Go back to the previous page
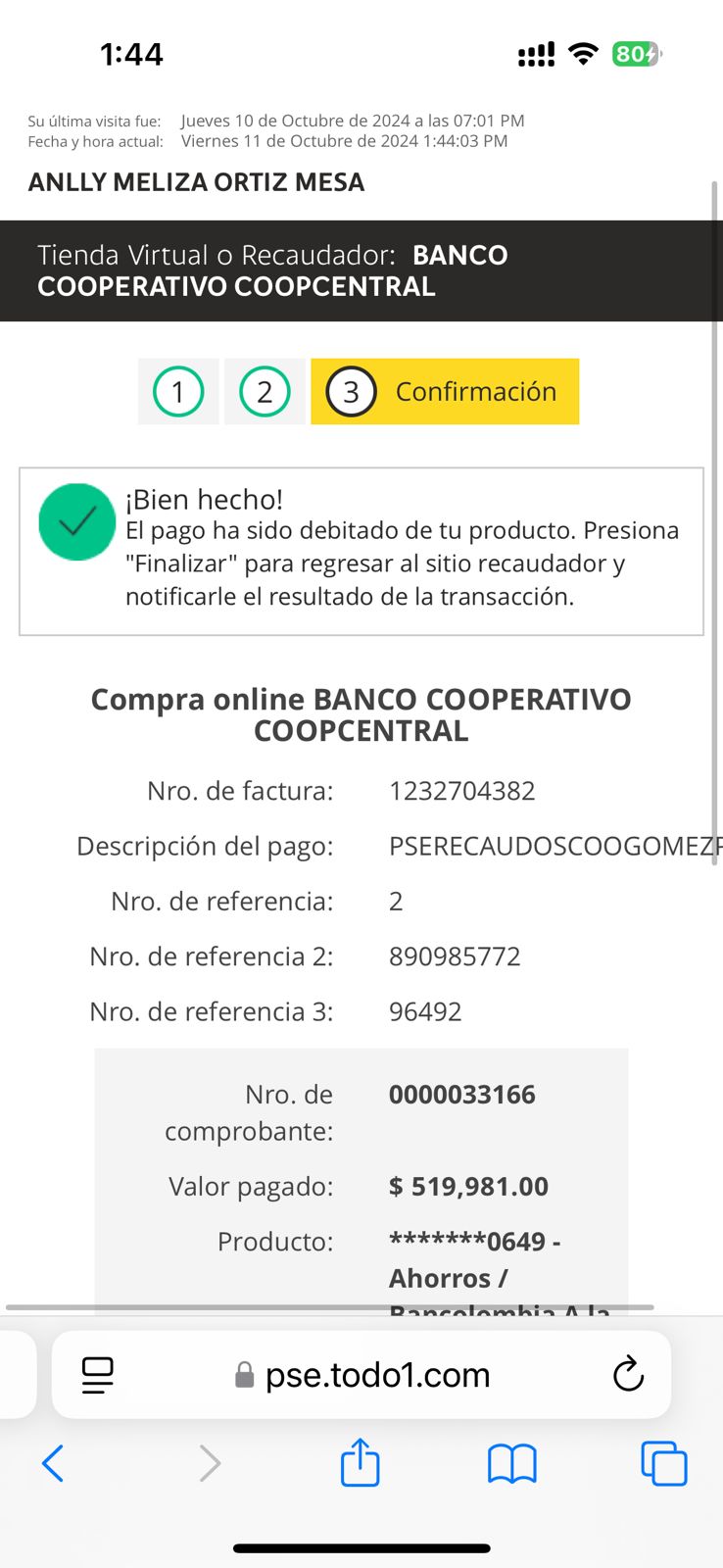 pyautogui.click(x=53, y=1463)
